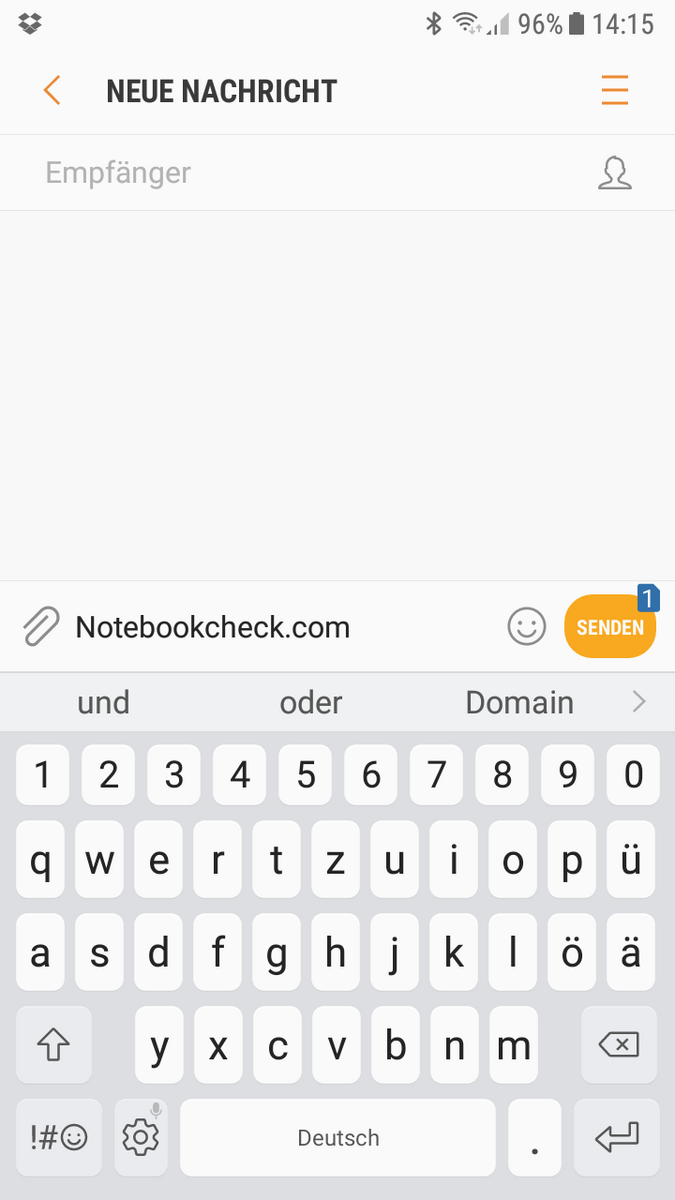Choose the suggestion "und"
The width and height of the screenshot is (675, 1200).
pyautogui.click(x=104, y=702)
